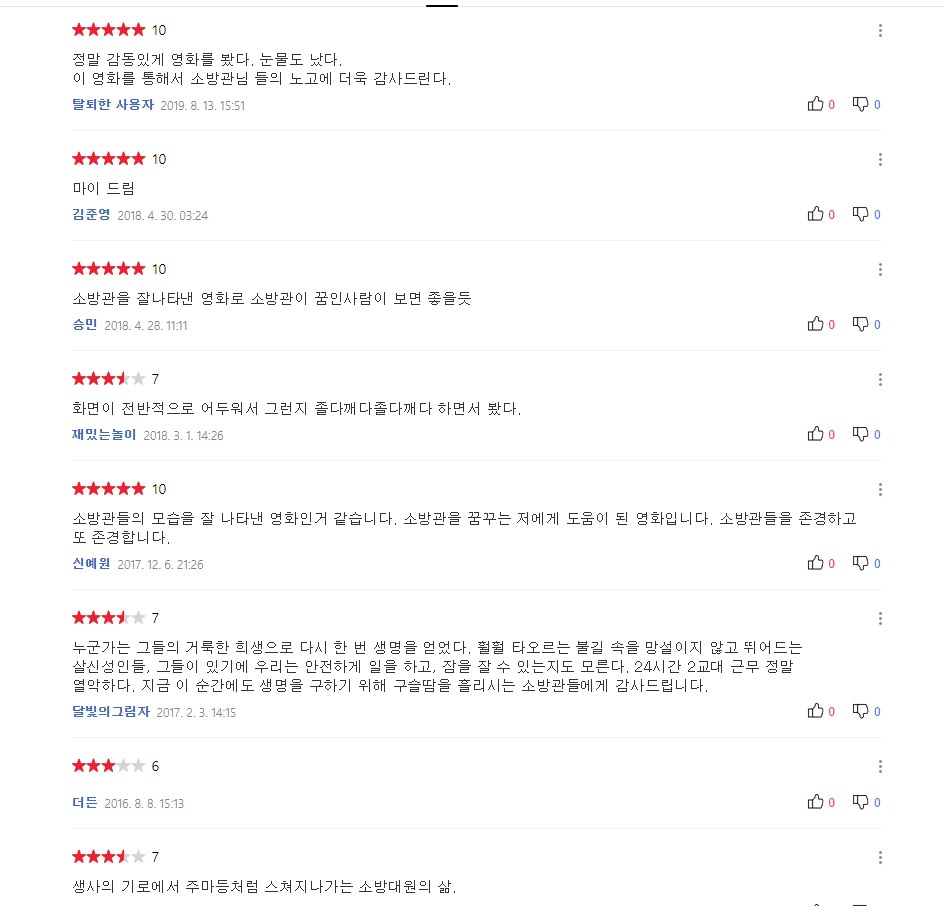Screen dimensions: 944x906
Task: Open overflow menu on 달빛의그림자's review
Action: click(x=880, y=618)
